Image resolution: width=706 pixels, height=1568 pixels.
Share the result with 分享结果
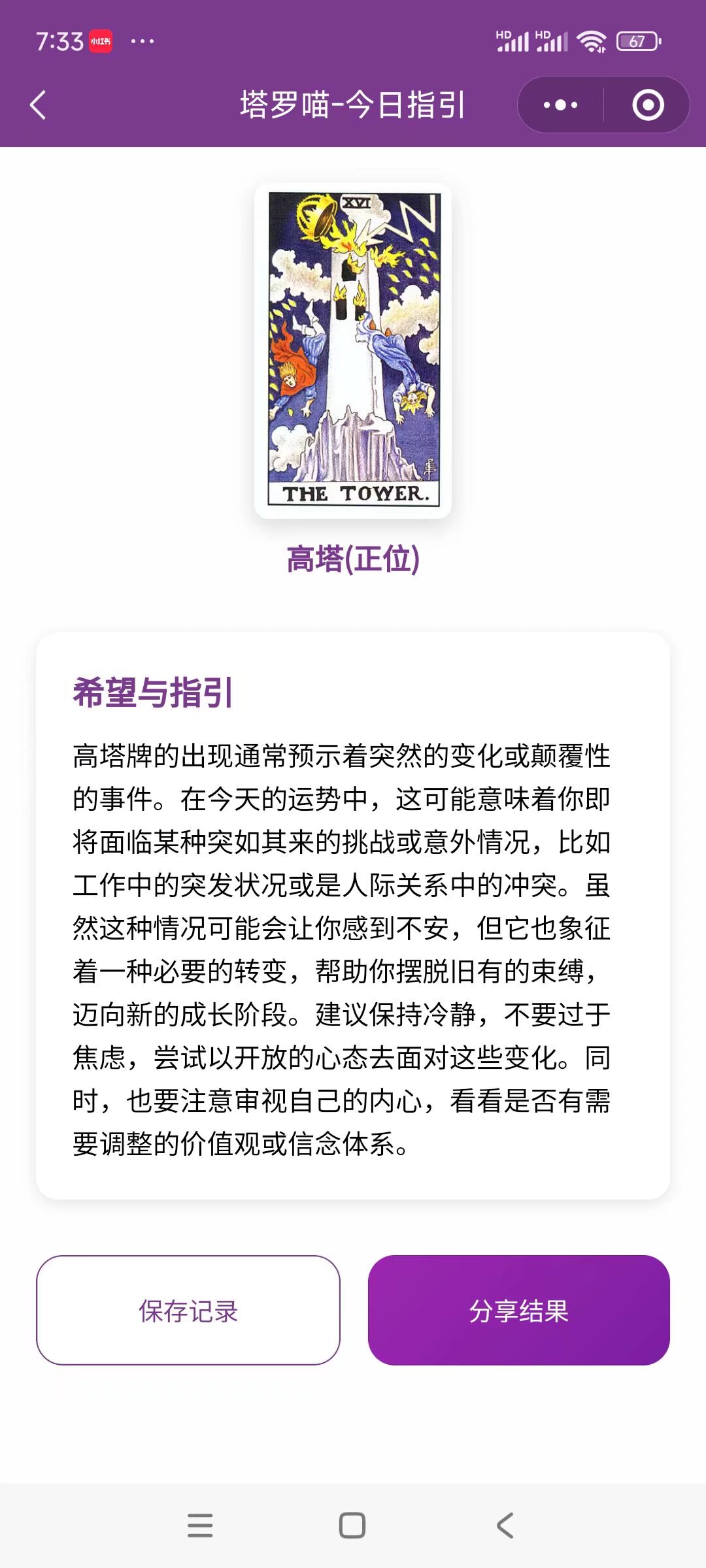pos(518,1310)
